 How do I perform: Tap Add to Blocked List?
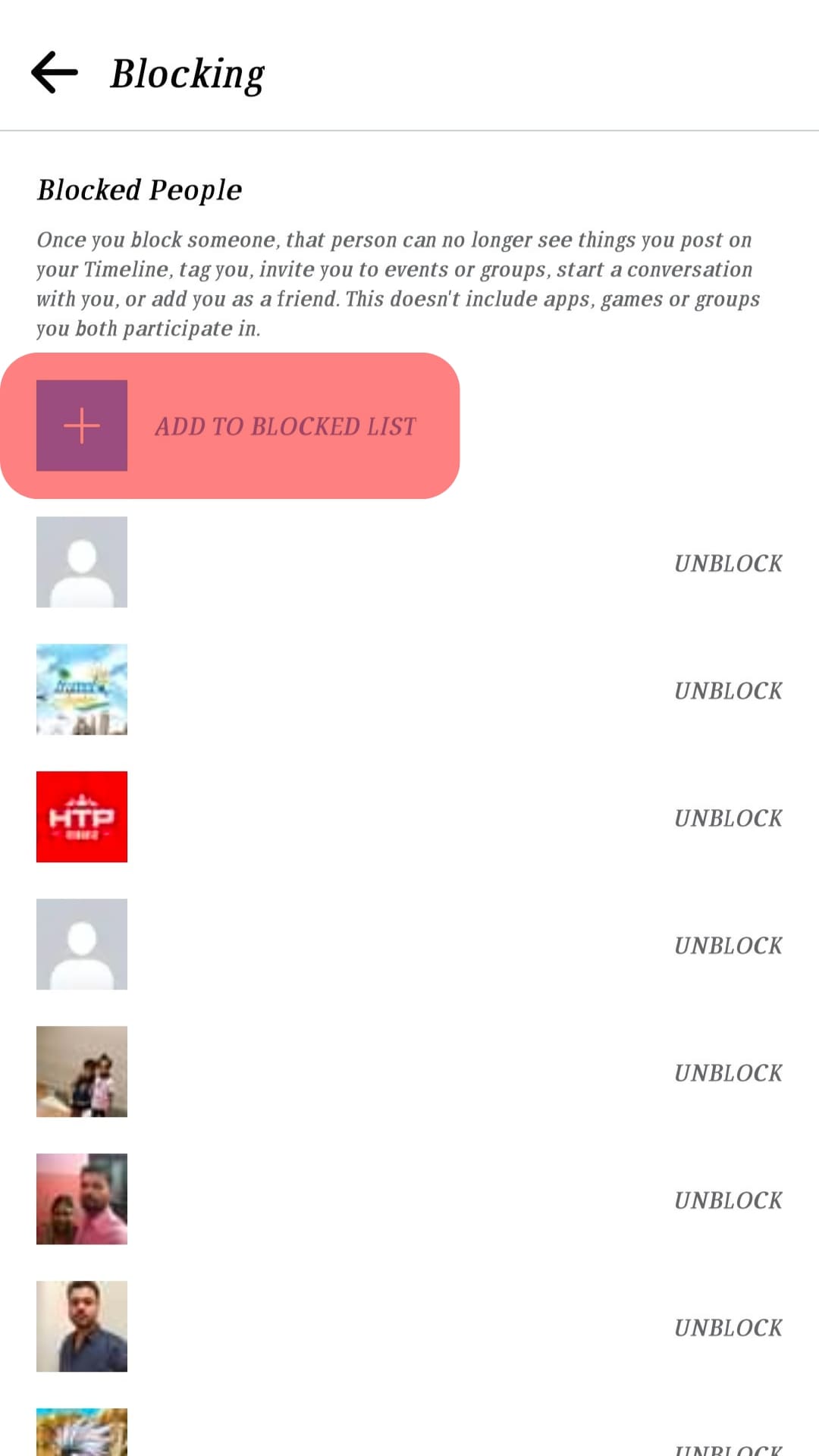point(284,426)
